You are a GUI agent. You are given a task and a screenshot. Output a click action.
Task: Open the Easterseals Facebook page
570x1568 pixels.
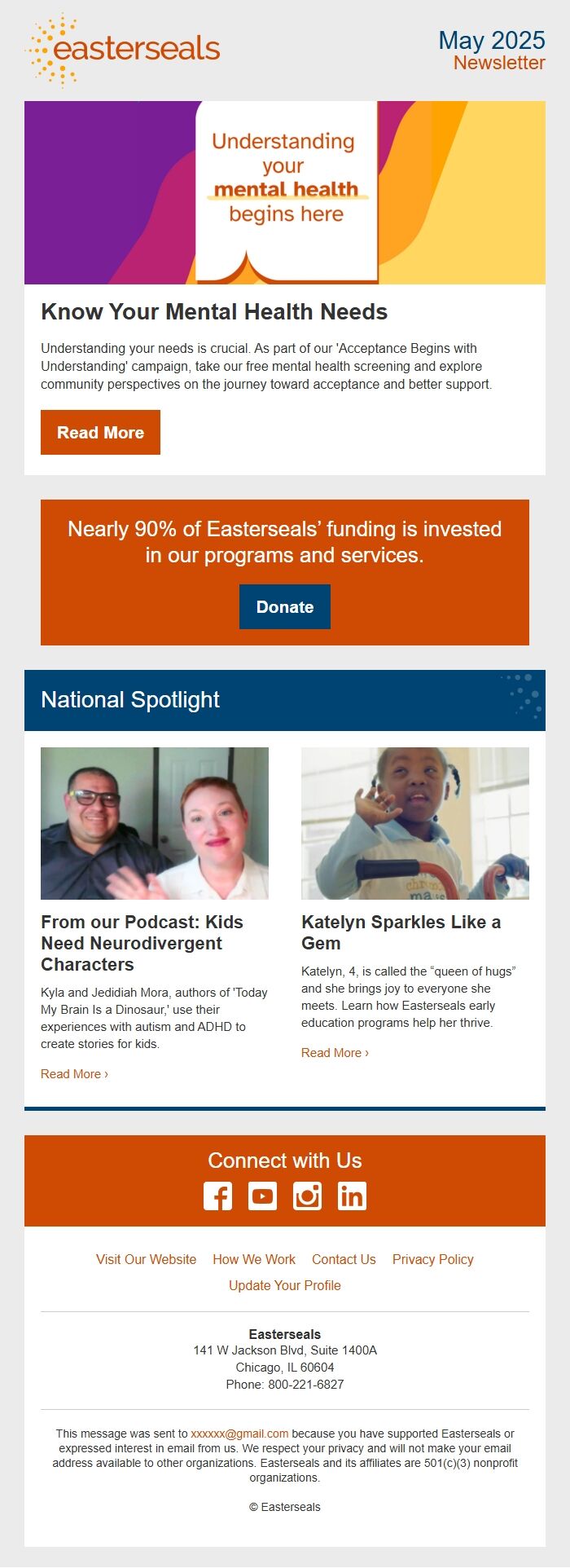click(217, 1196)
